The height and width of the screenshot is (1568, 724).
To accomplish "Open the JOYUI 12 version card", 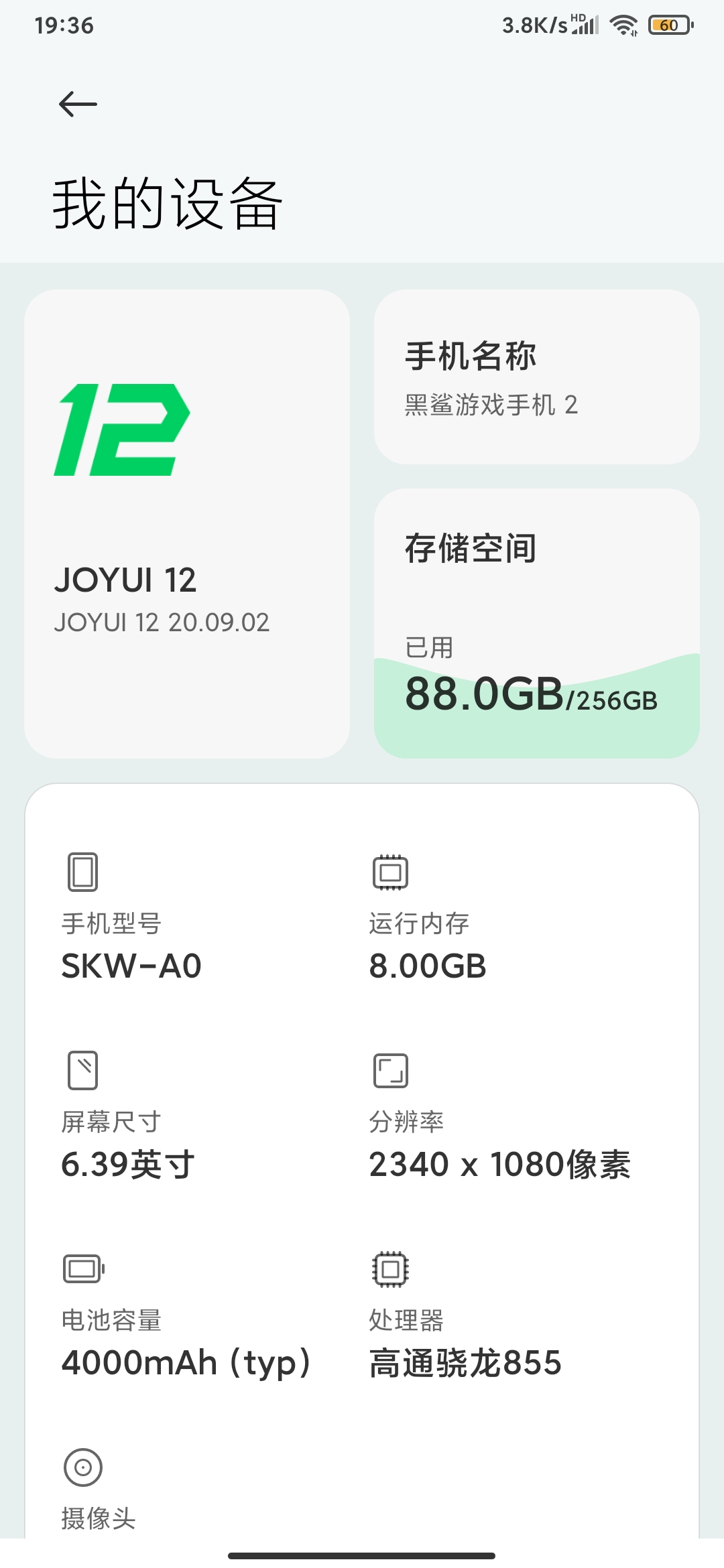I will (x=187, y=524).
